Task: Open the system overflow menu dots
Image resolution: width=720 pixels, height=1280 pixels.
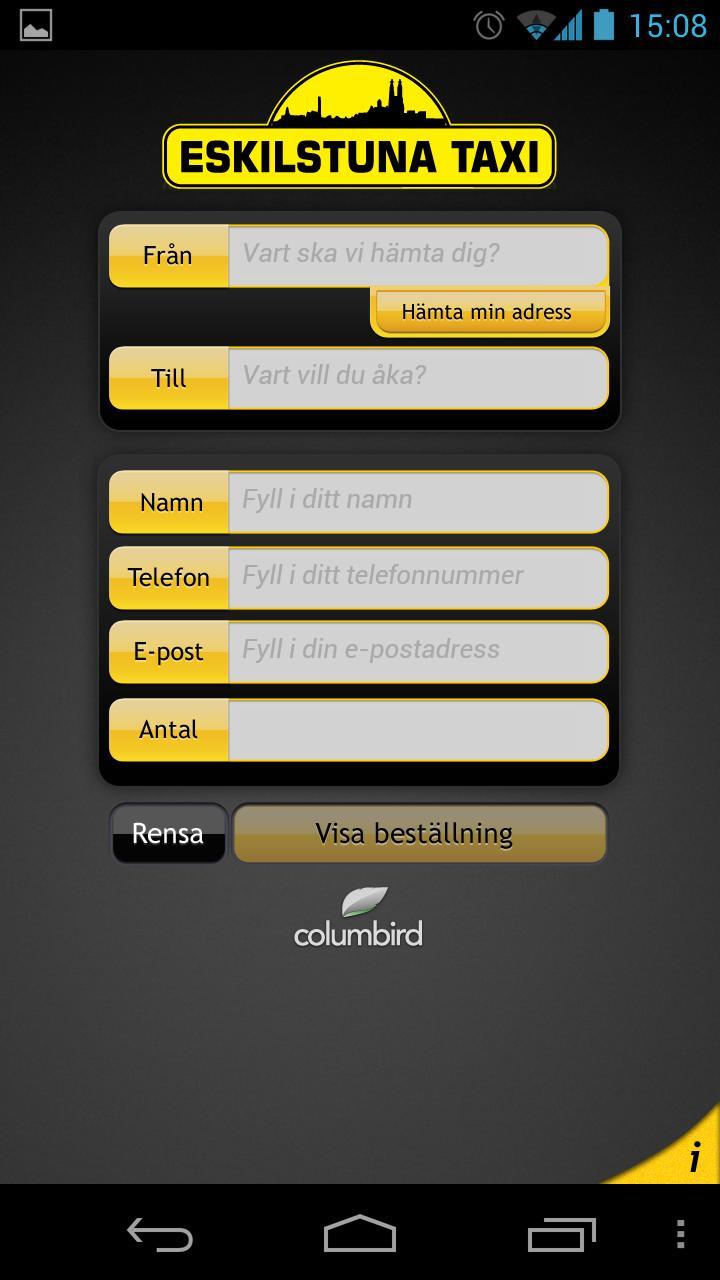Action: click(680, 1234)
